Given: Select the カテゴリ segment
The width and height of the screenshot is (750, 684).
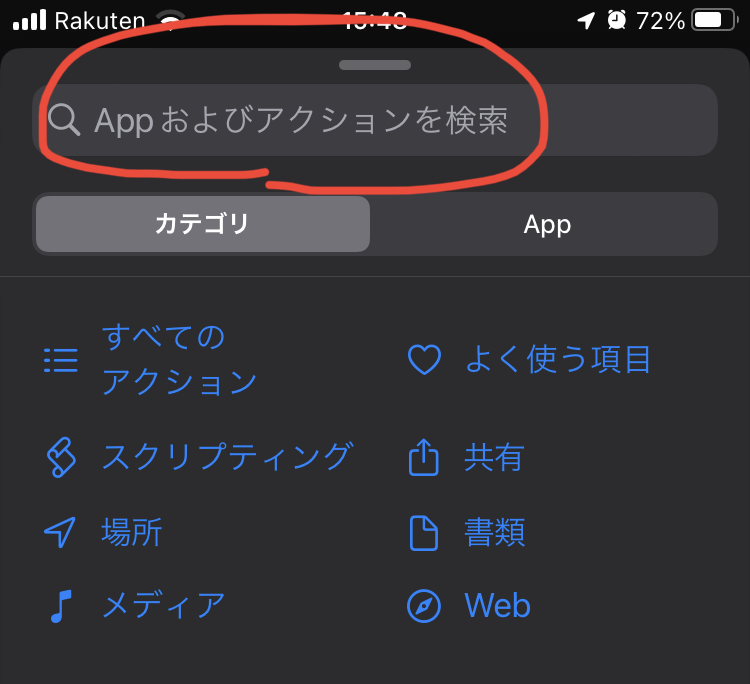Looking at the screenshot, I should pos(203,224).
